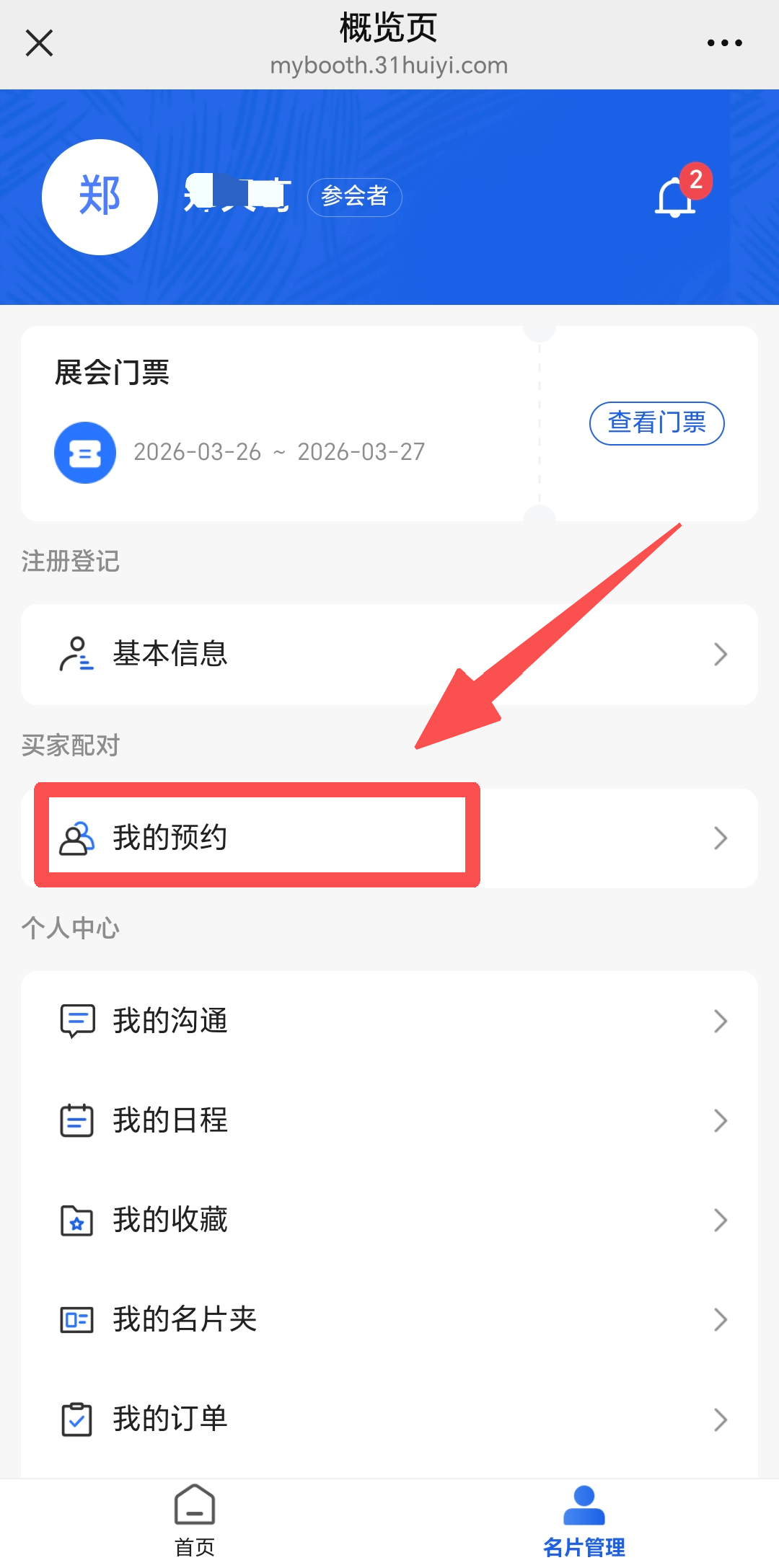Viewport: 779px width, 1568px height.
Task: Open 我的预约 row
Action: 389,838
